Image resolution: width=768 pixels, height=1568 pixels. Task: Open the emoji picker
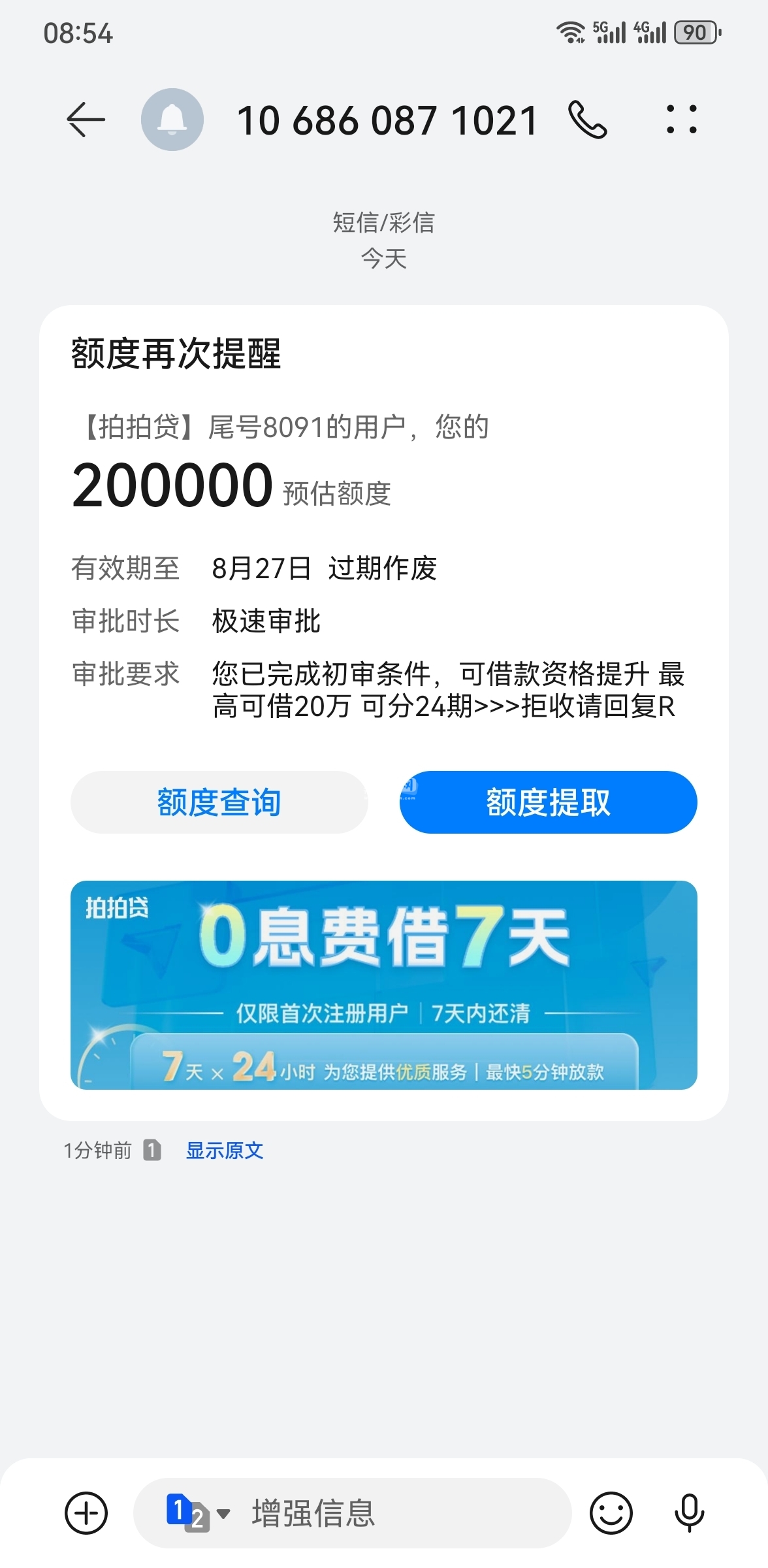click(611, 1512)
